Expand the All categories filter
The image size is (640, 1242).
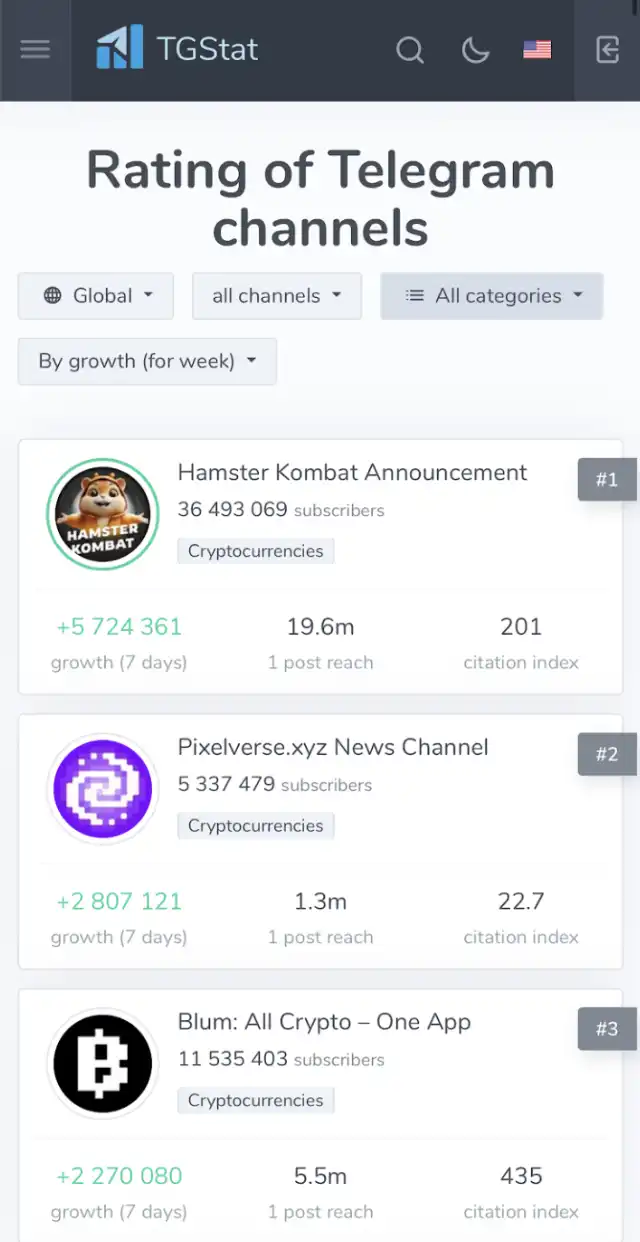(492, 296)
